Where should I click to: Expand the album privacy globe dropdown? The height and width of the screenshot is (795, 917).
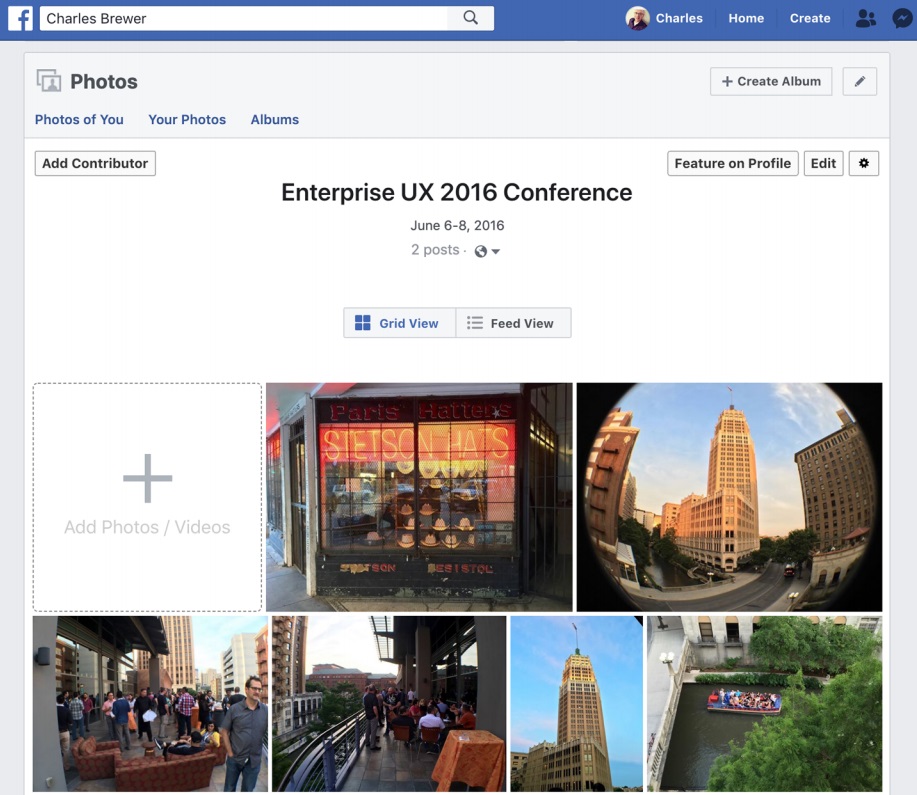click(x=487, y=251)
